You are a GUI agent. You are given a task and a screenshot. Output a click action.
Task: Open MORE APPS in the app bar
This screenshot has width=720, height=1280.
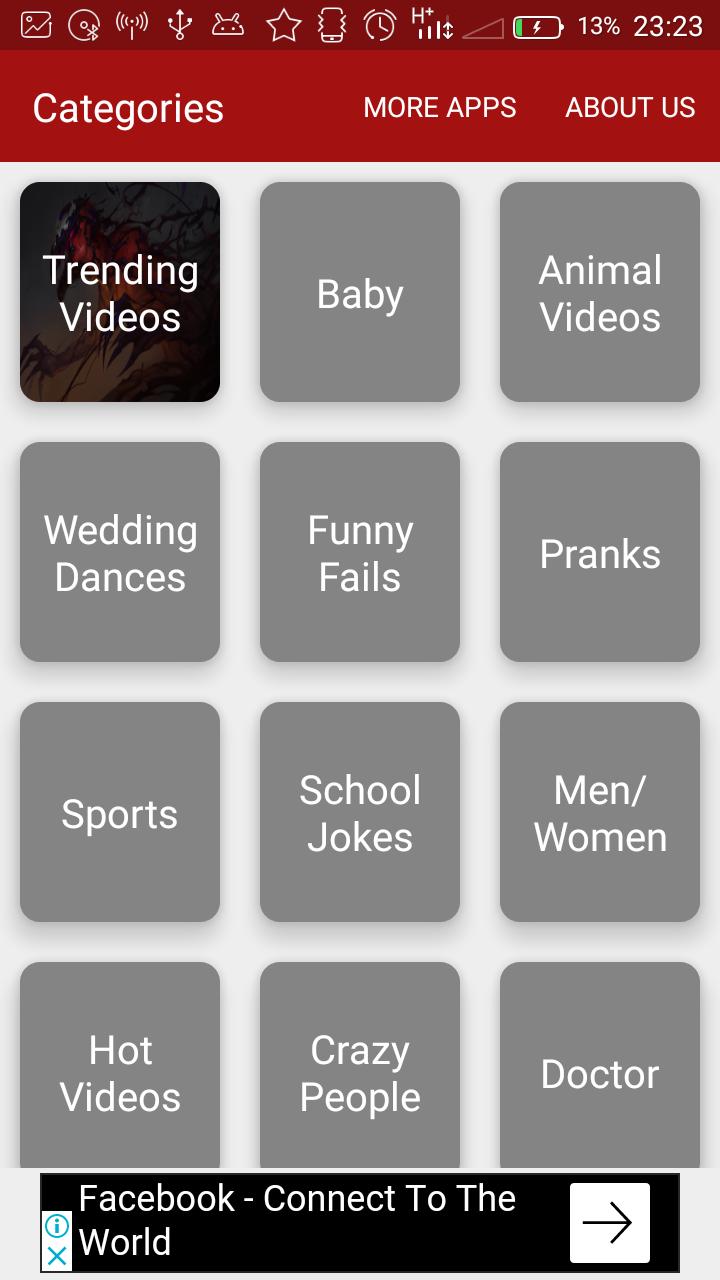pyautogui.click(x=440, y=107)
